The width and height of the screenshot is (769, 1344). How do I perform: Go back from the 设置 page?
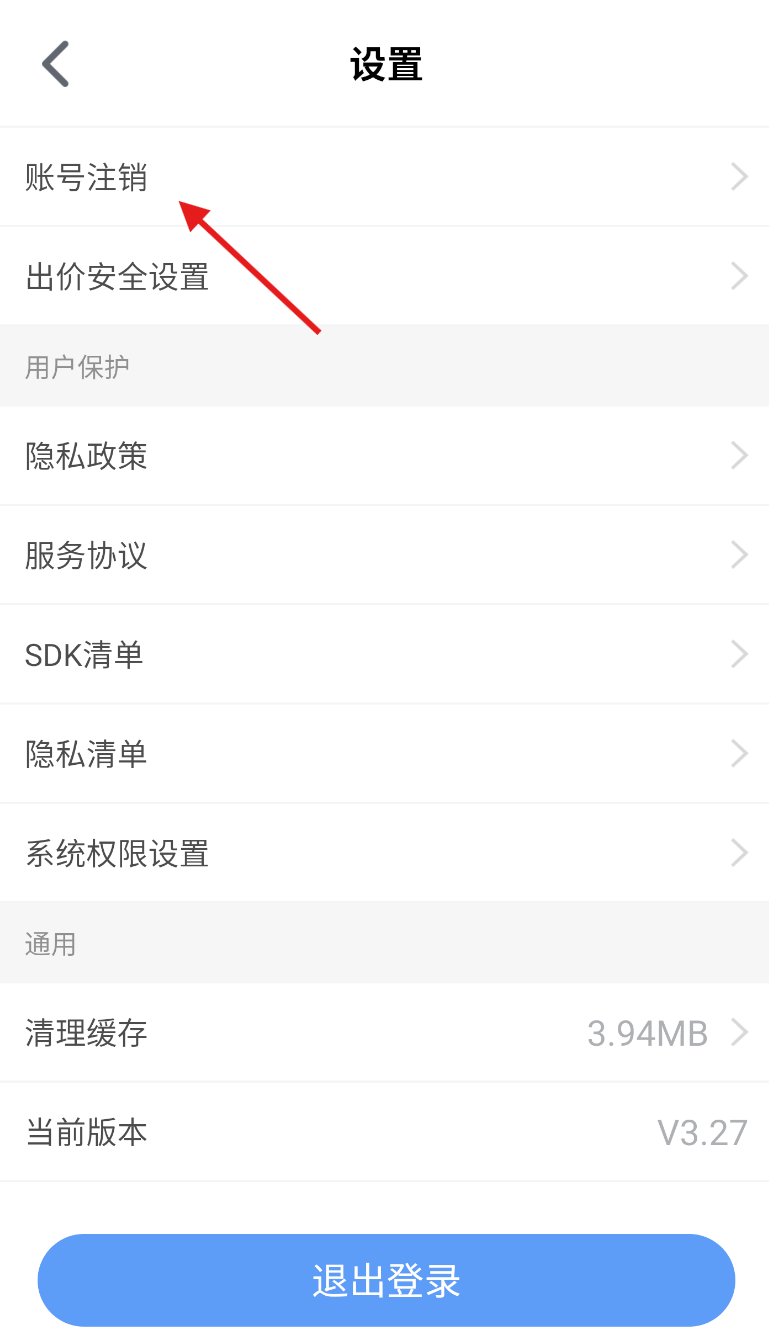pos(56,65)
